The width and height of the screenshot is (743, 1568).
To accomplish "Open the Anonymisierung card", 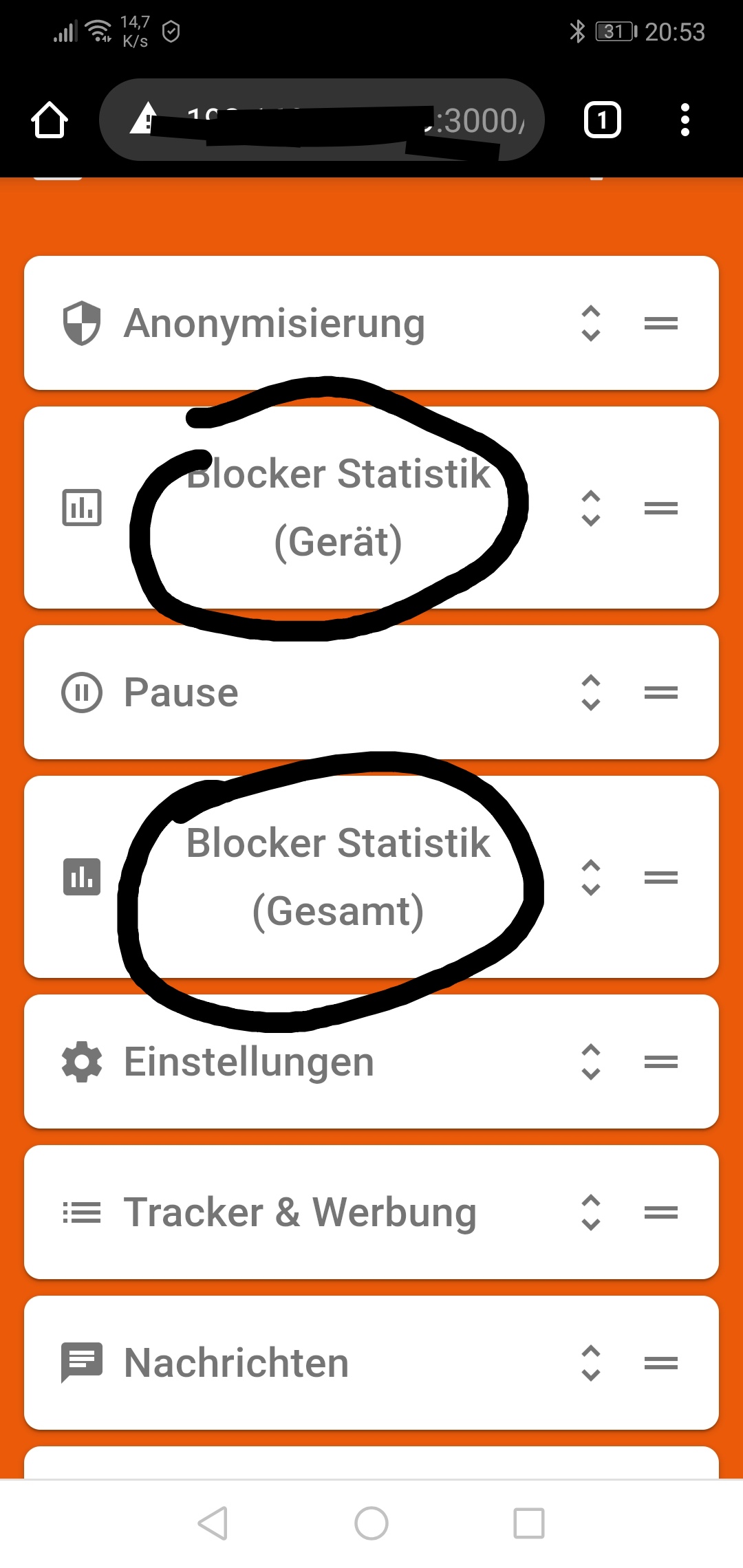I will (371, 323).
